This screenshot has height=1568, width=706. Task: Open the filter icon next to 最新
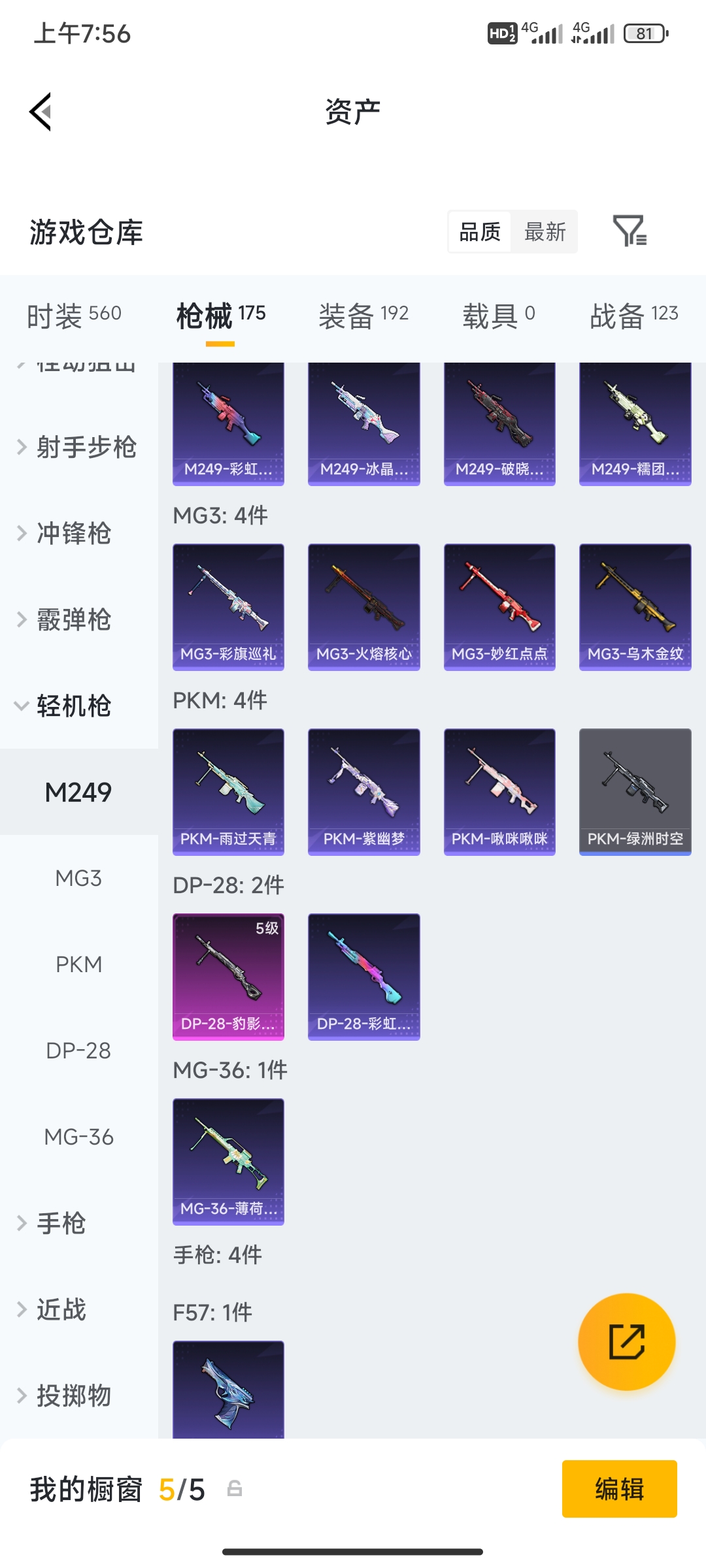click(630, 231)
